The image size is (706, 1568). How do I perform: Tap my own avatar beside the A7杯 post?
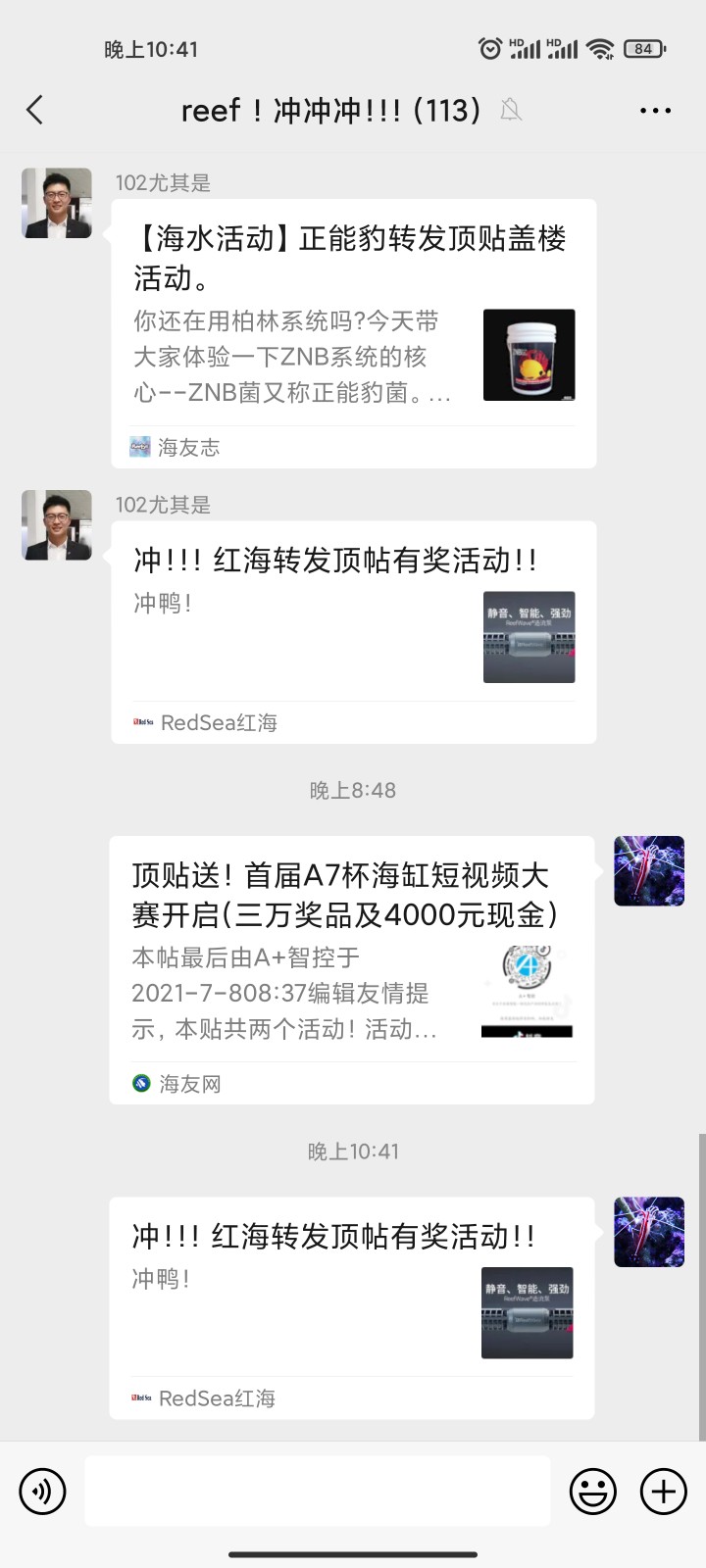(x=649, y=871)
